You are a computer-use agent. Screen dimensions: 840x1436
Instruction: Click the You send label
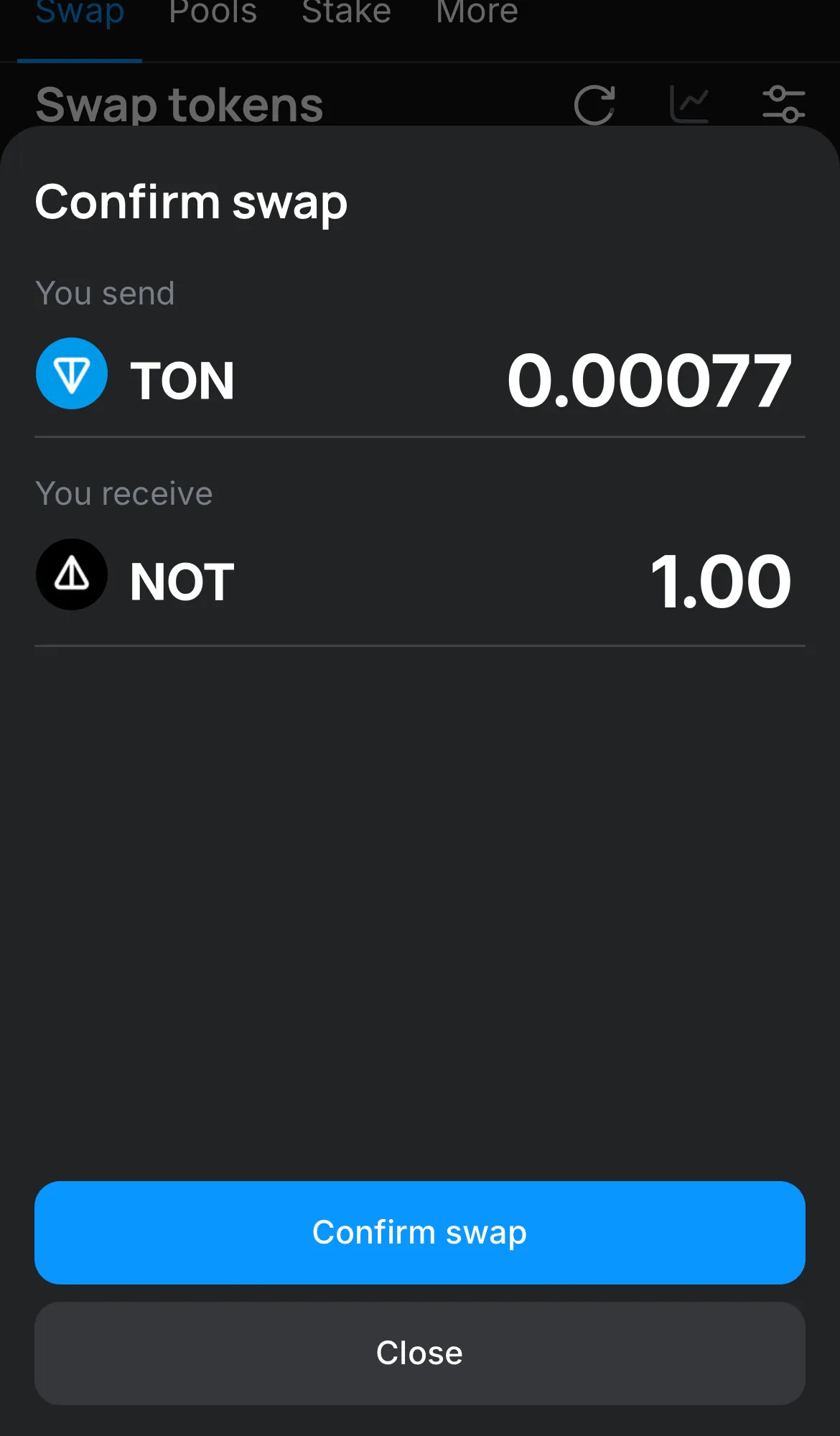point(105,293)
